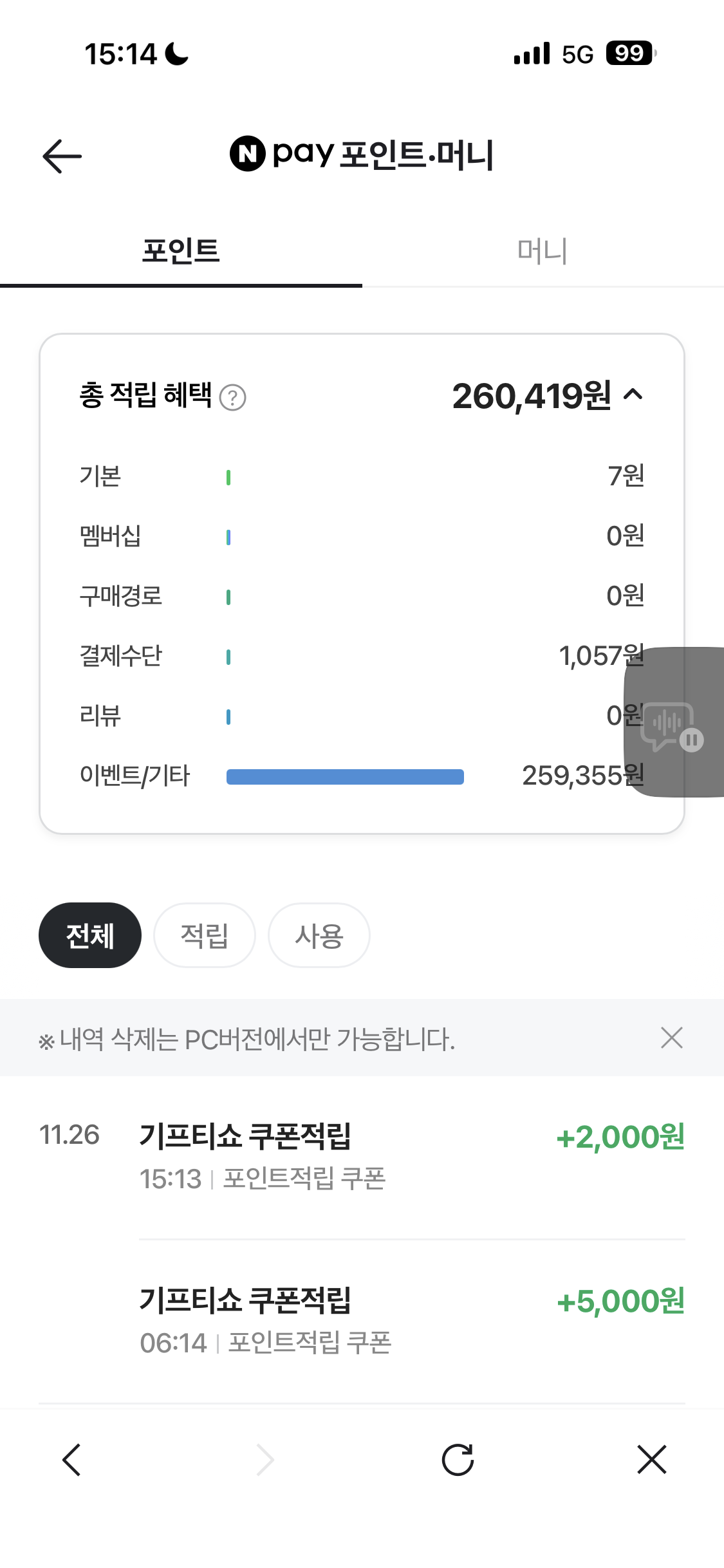Image resolution: width=724 pixels, height=1568 pixels.
Task: Filter history by 사용
Action: point(319,935)
